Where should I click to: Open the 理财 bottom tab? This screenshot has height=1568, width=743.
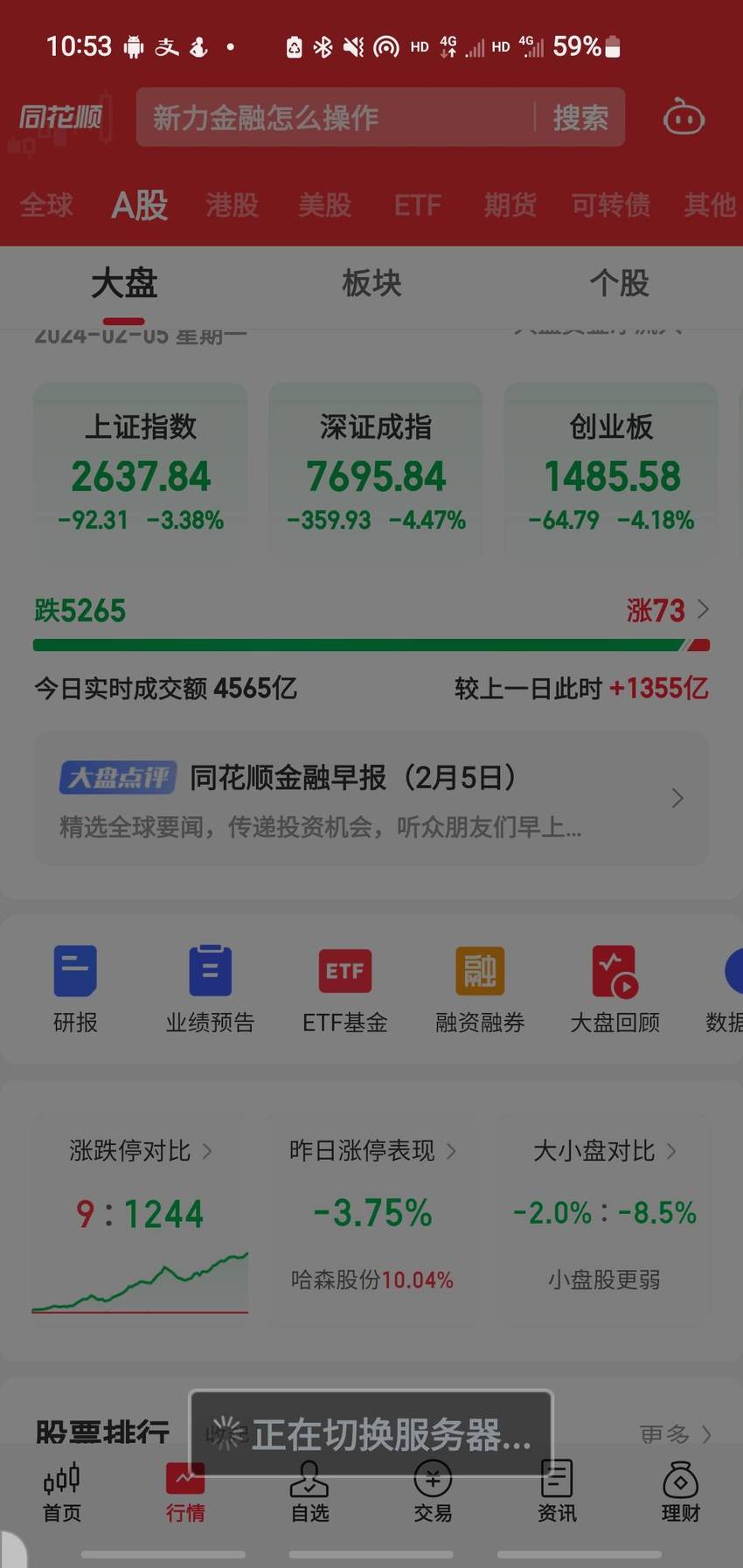680,1493
